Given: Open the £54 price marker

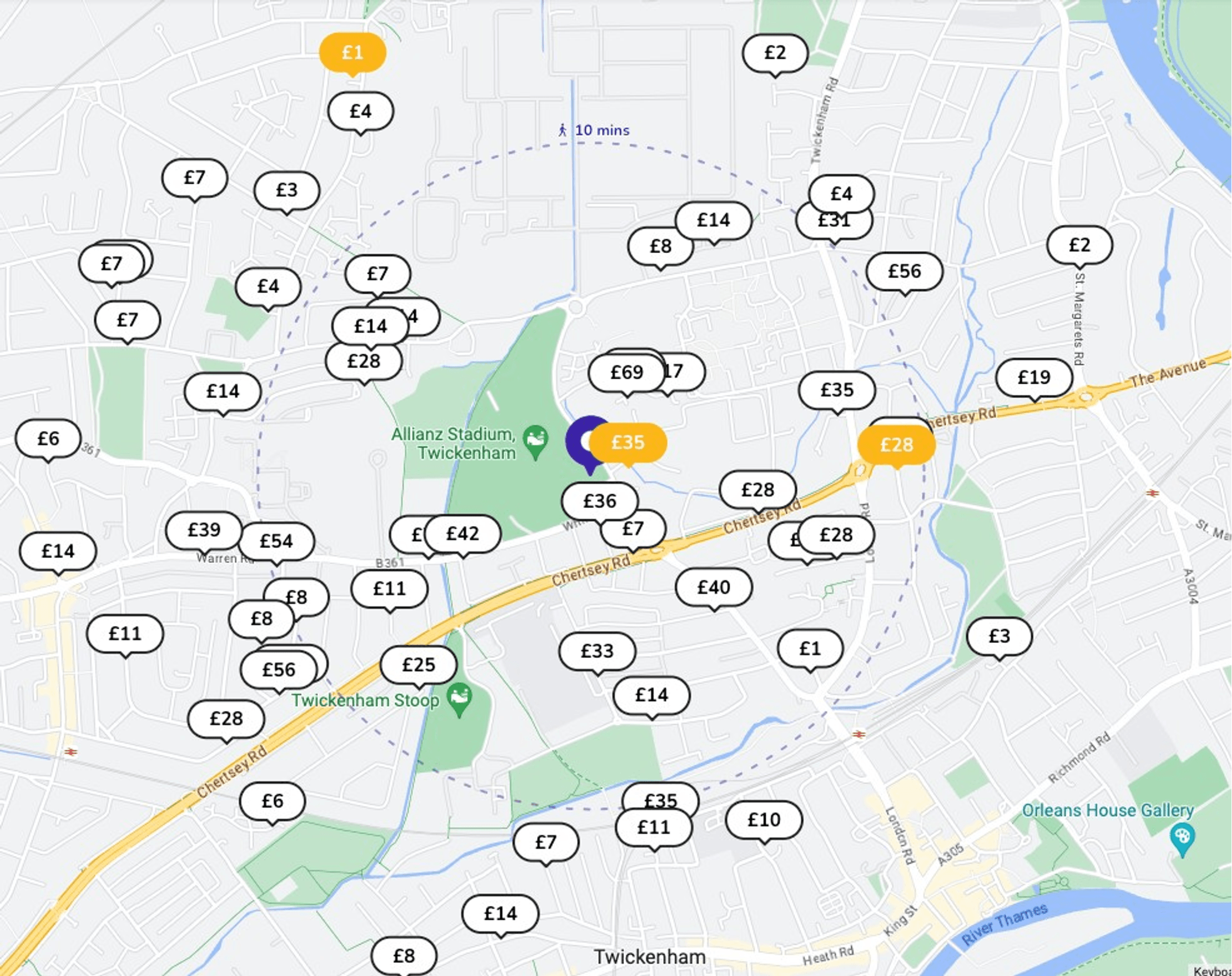Looking at the screenshot, I should [x=276, y=541].
